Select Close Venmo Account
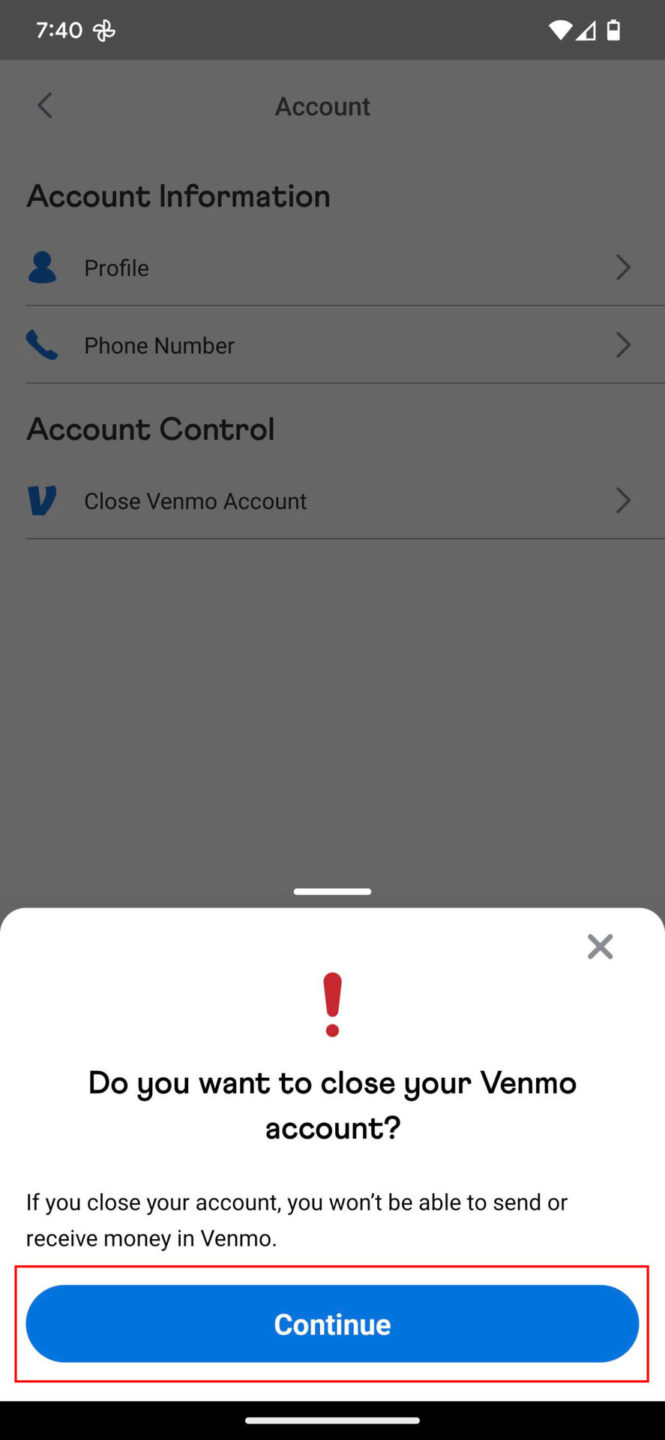The height and width of the screenshot is (1440, 665). tap(330, 501)
